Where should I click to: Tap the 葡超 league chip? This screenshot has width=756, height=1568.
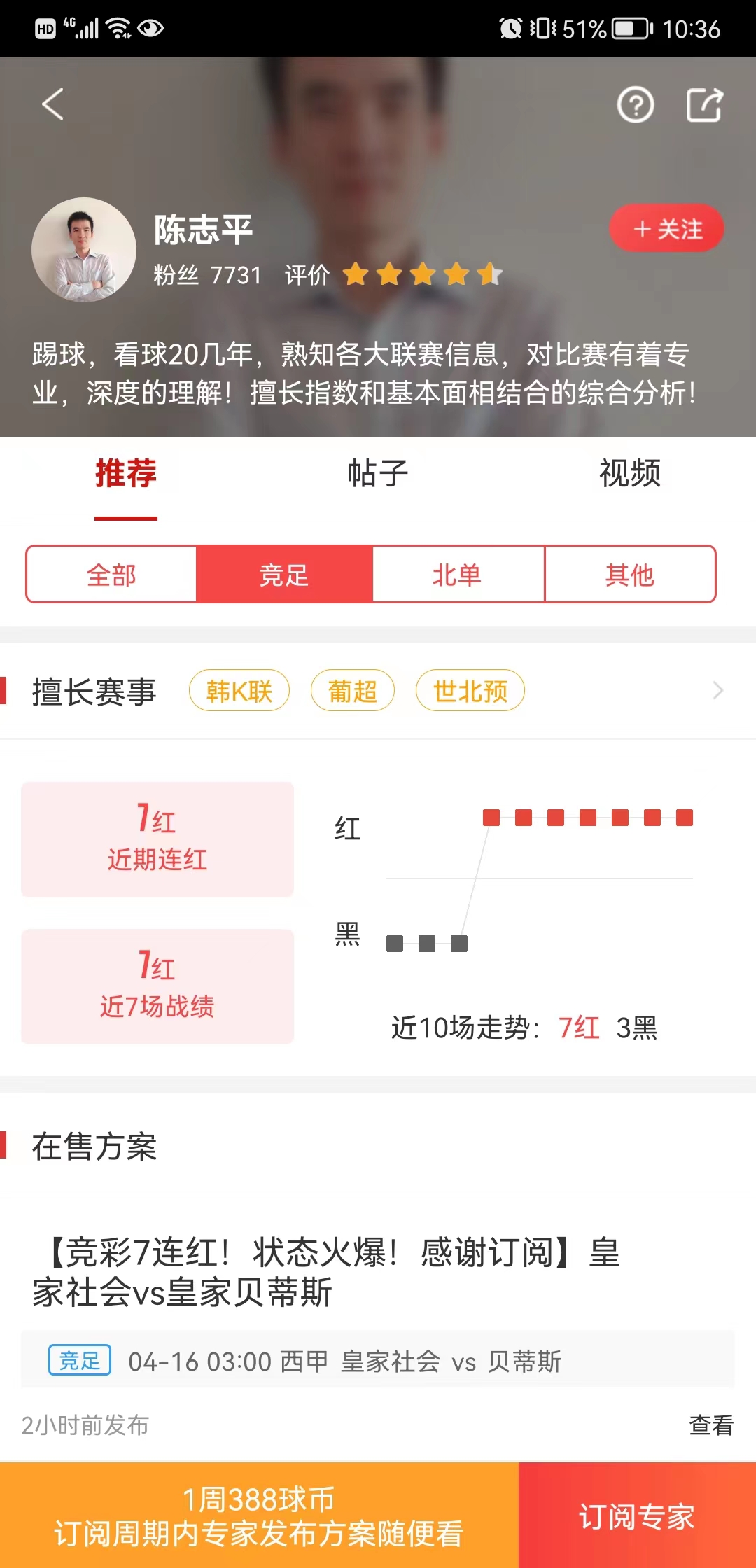352,691
